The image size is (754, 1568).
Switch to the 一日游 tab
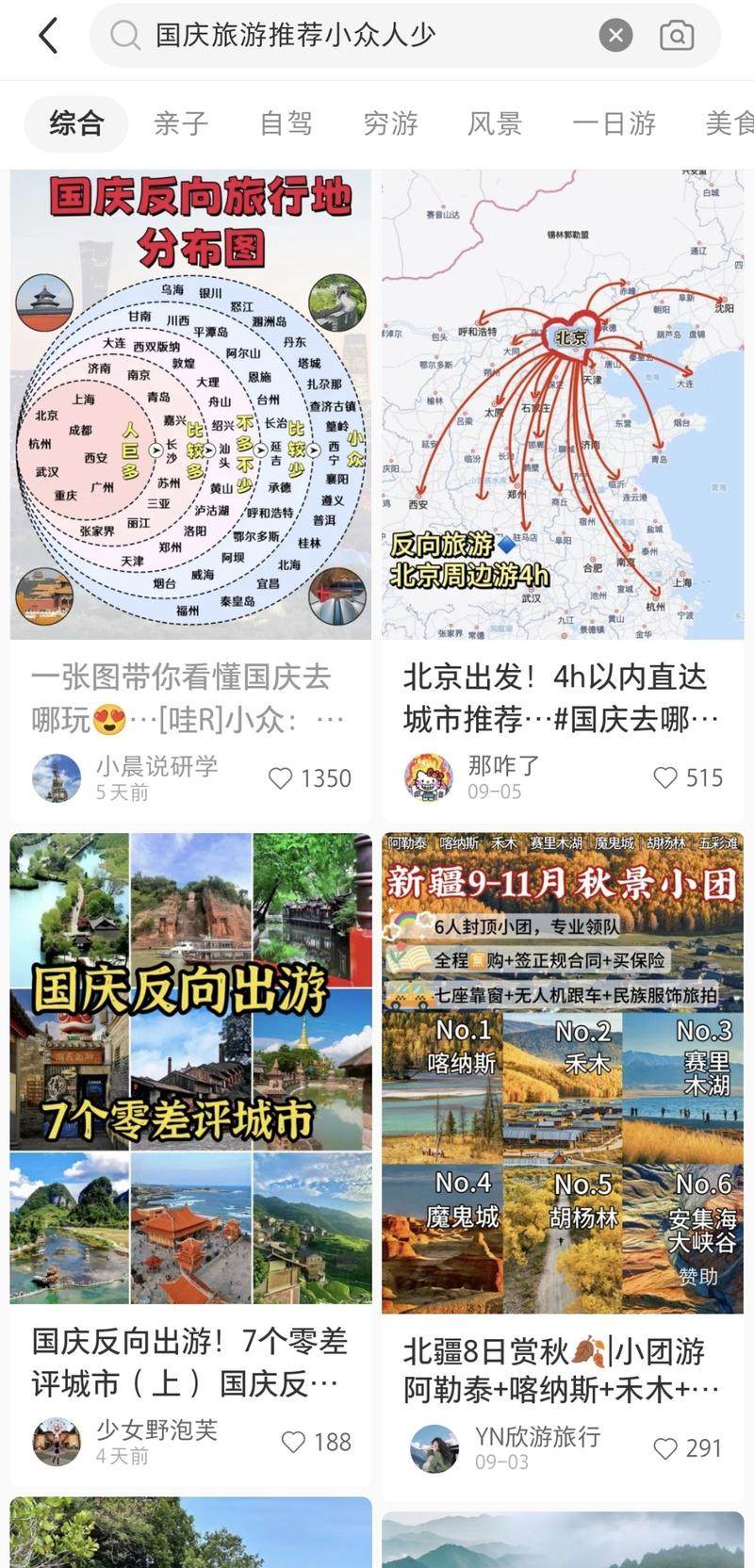614,122
